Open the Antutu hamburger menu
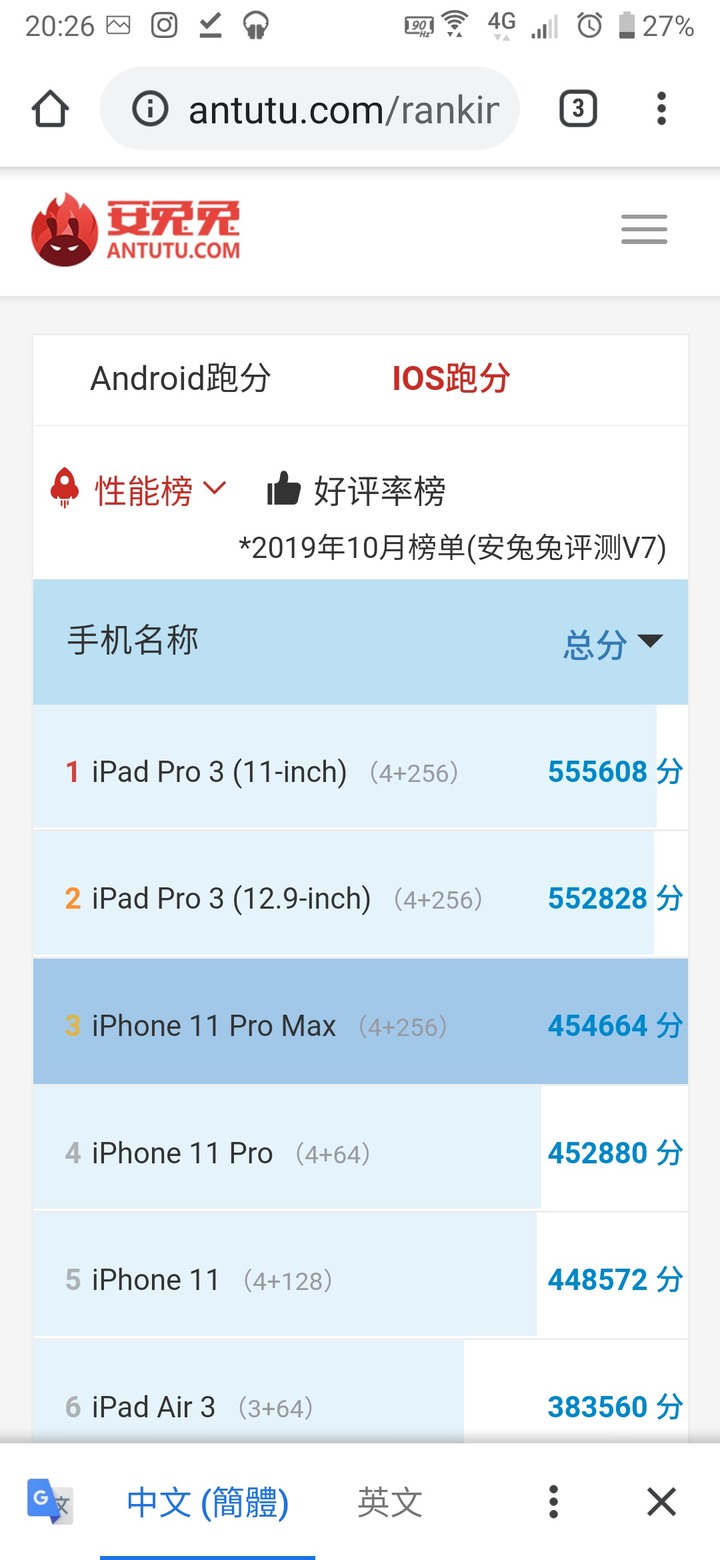This screenshot has width=720, height=1560. click(x=643, y=229)
